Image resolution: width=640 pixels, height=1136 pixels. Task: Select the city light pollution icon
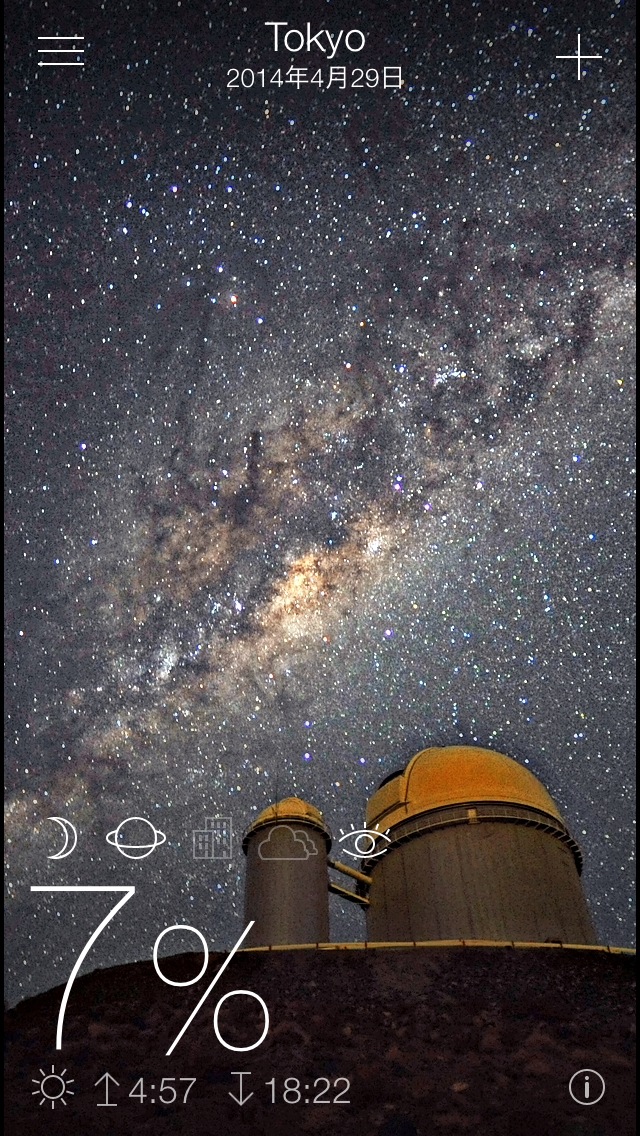click(x=213, y=839)
